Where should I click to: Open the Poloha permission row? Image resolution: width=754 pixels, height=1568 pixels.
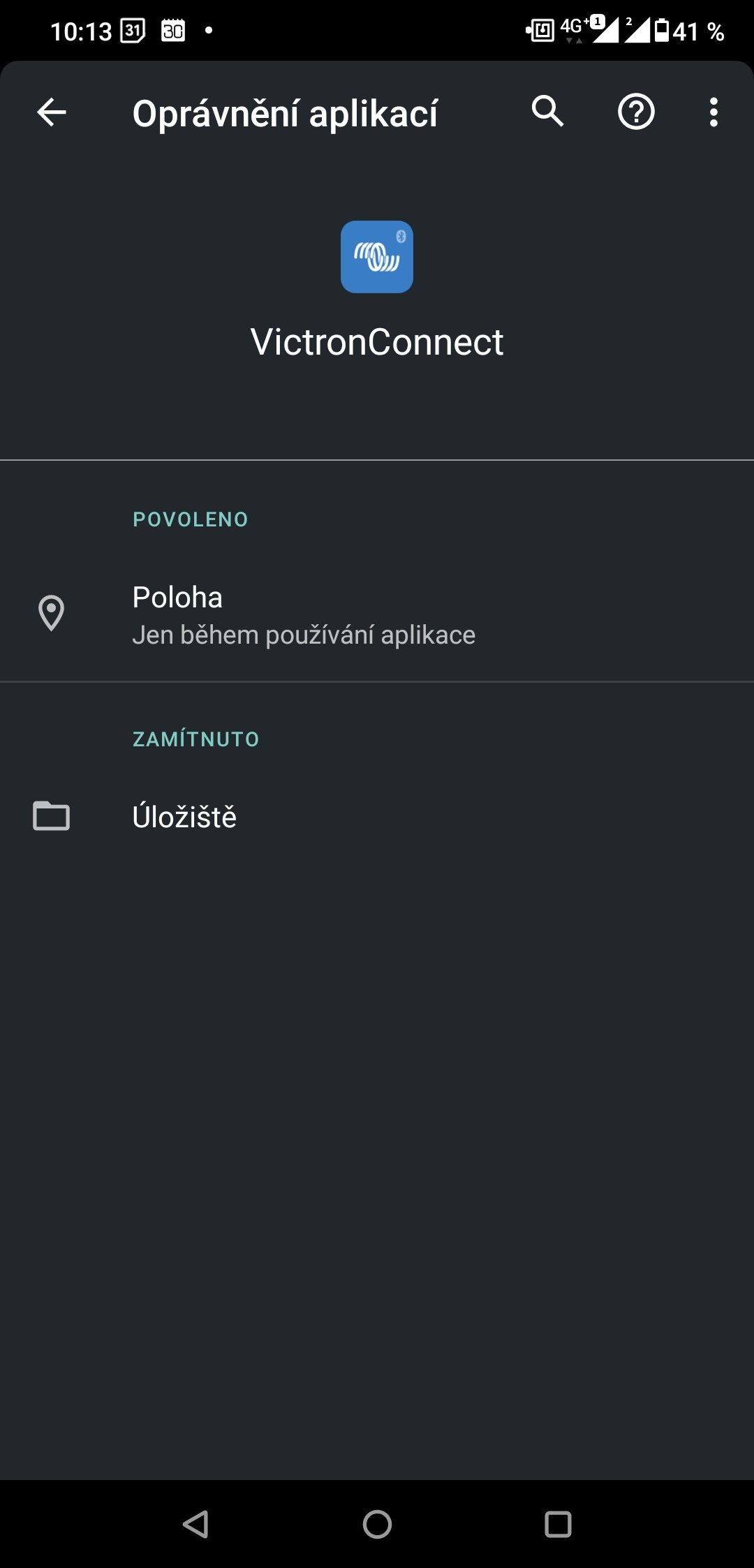[x=377, y=614]
